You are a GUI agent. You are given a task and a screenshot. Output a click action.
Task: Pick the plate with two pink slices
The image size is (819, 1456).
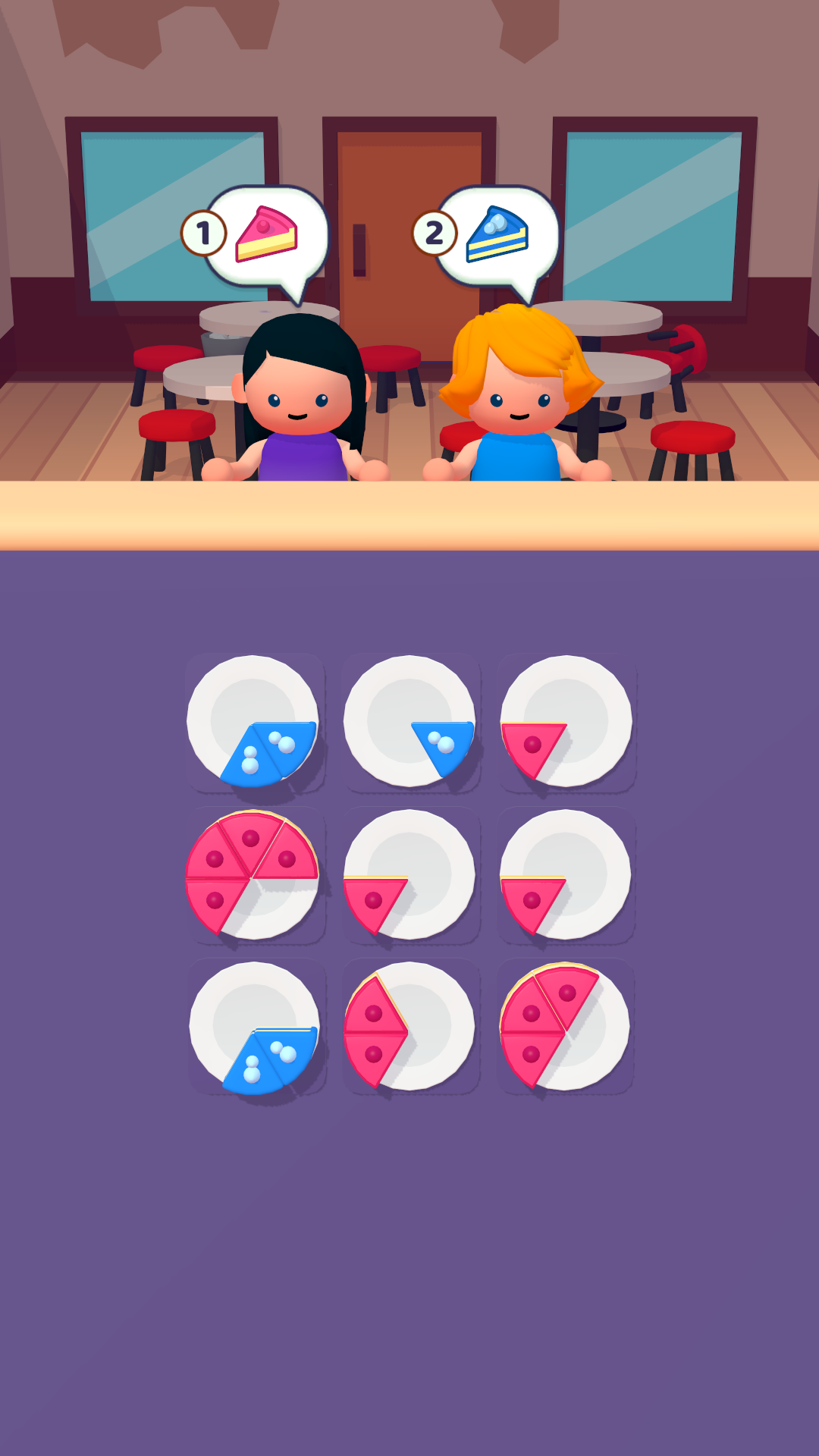tap(409, 1027)
